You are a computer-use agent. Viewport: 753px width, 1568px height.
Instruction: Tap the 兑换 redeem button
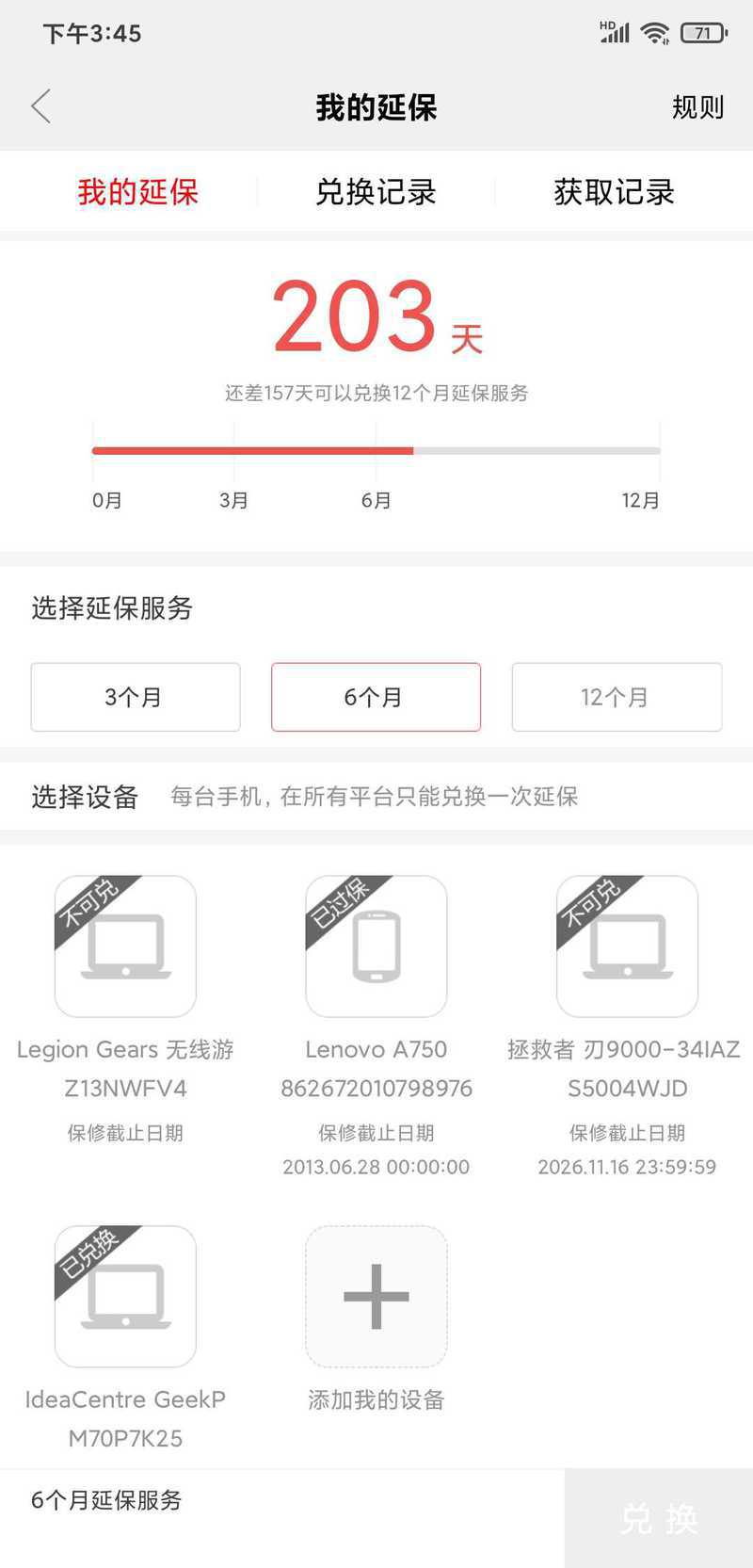click(x=659, y=1518)
